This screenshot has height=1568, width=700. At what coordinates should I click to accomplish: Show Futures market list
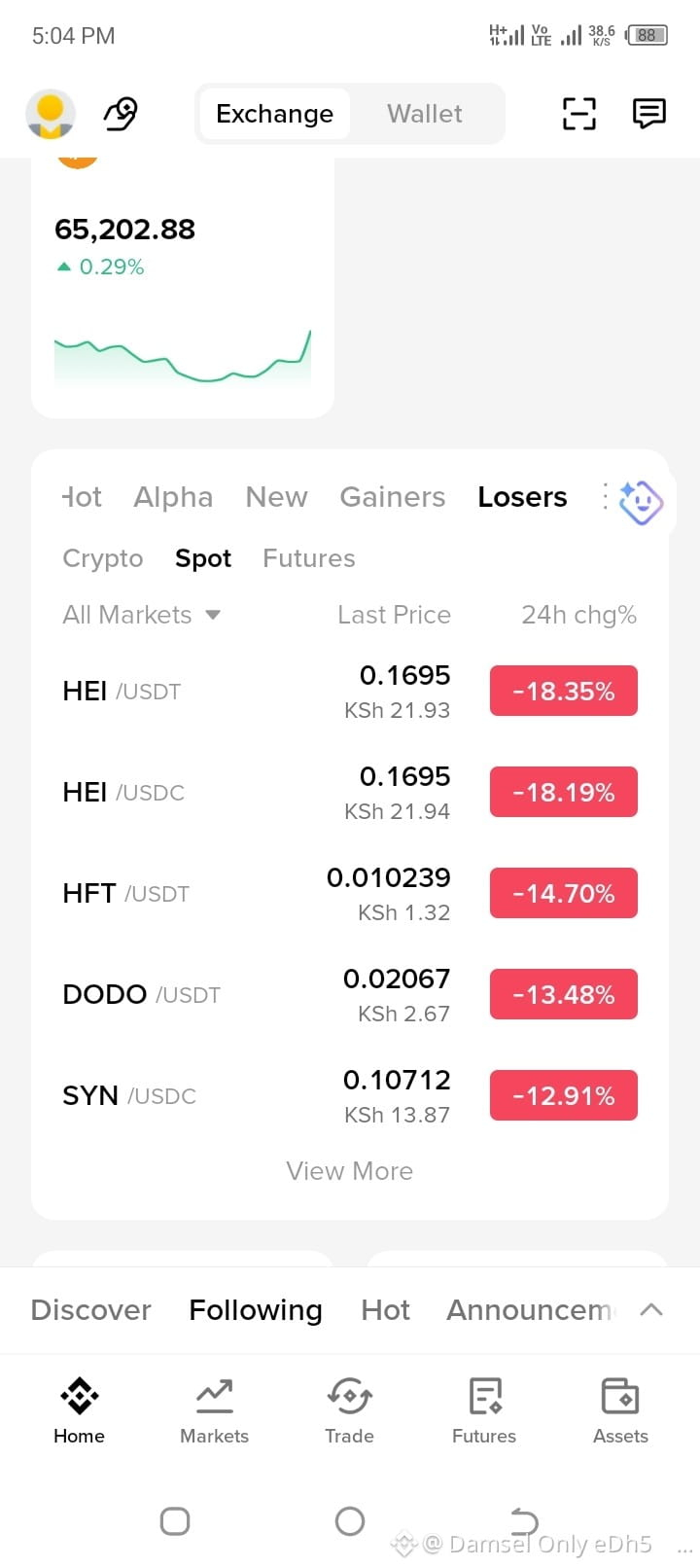(309, 558)
